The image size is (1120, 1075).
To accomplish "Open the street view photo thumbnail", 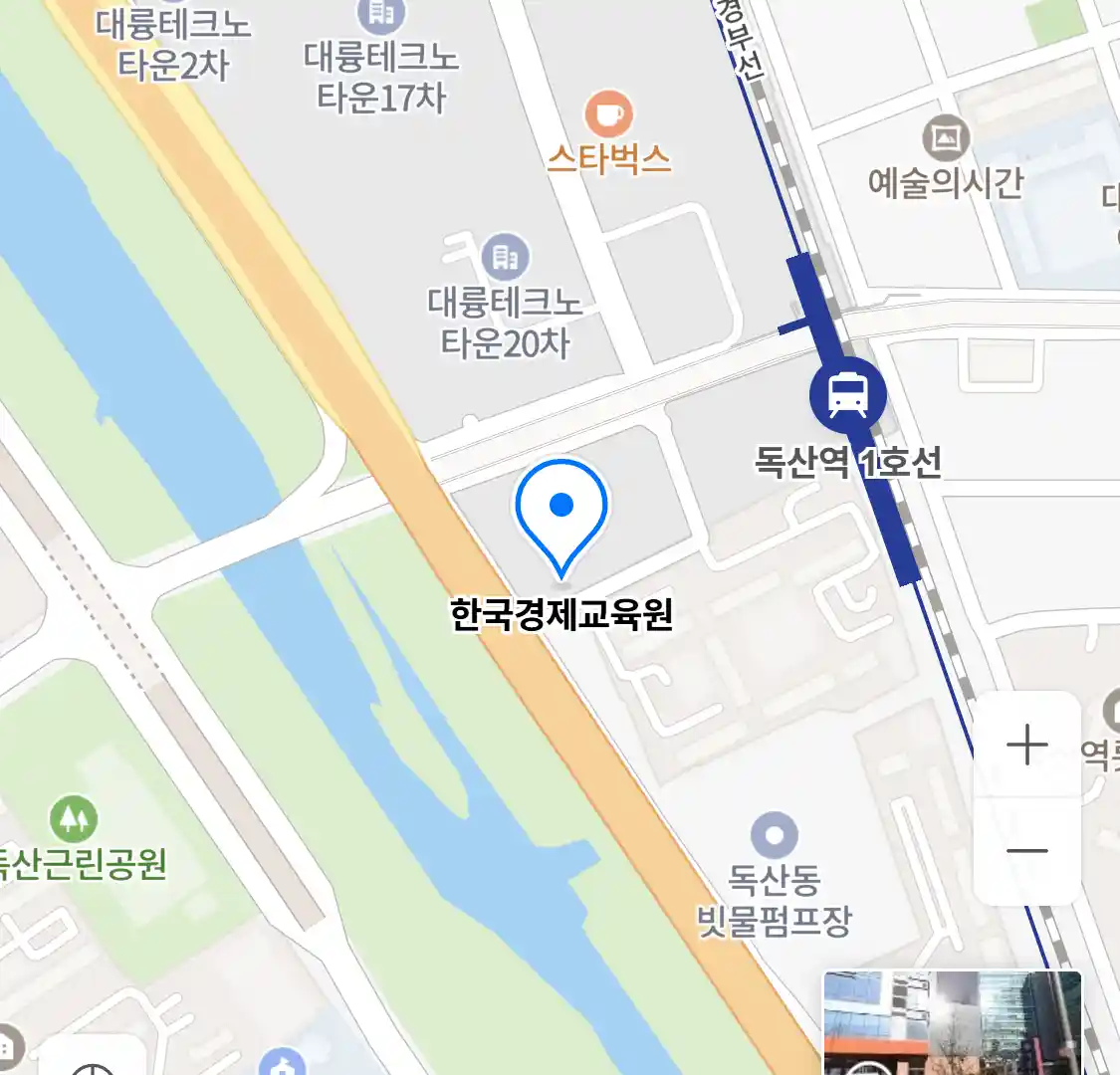I will [952, 1022].
